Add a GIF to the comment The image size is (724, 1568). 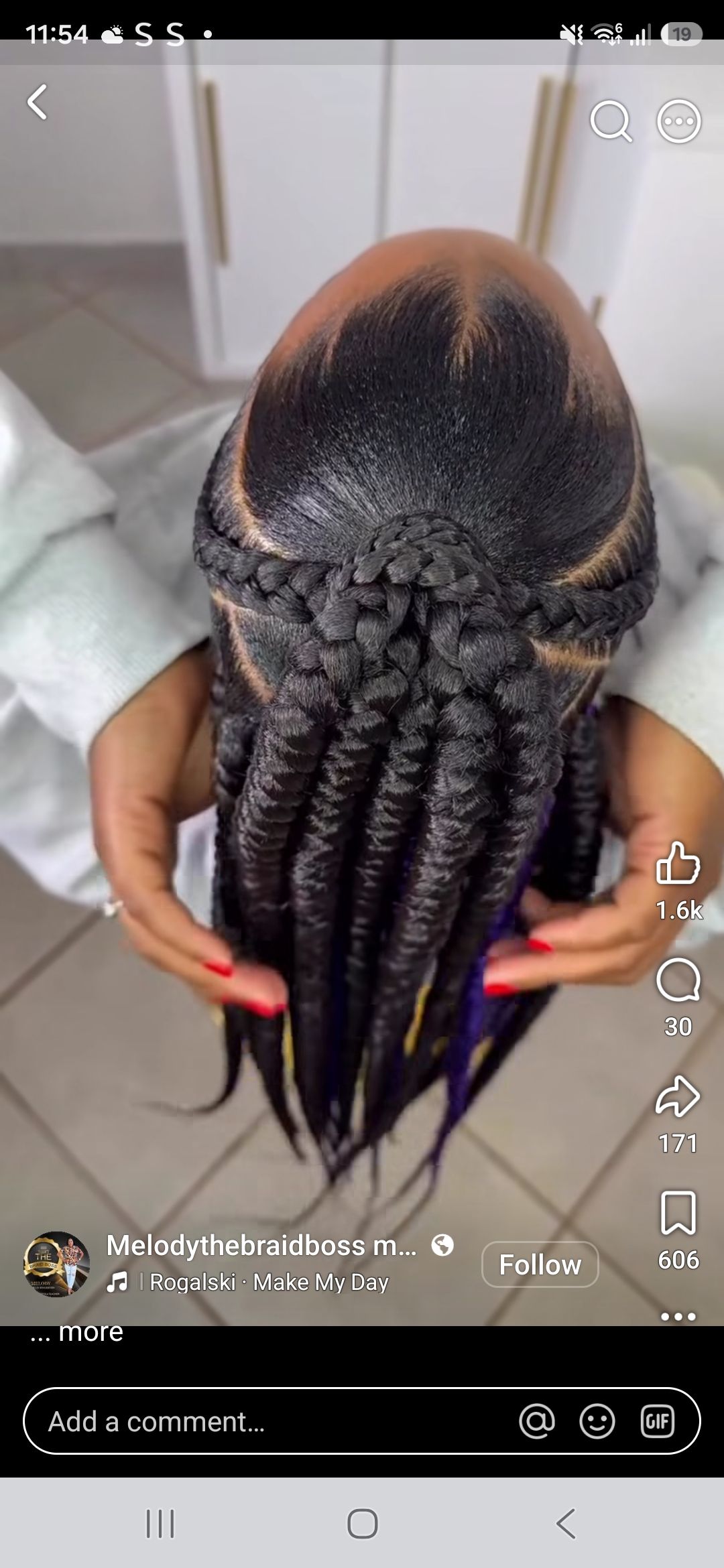(657, 1421)
